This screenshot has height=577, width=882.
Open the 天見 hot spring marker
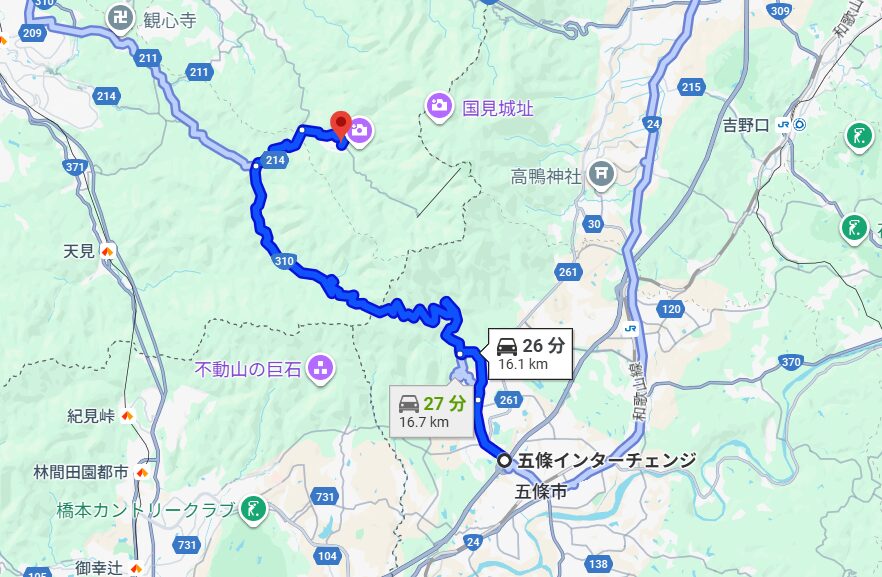107,251
